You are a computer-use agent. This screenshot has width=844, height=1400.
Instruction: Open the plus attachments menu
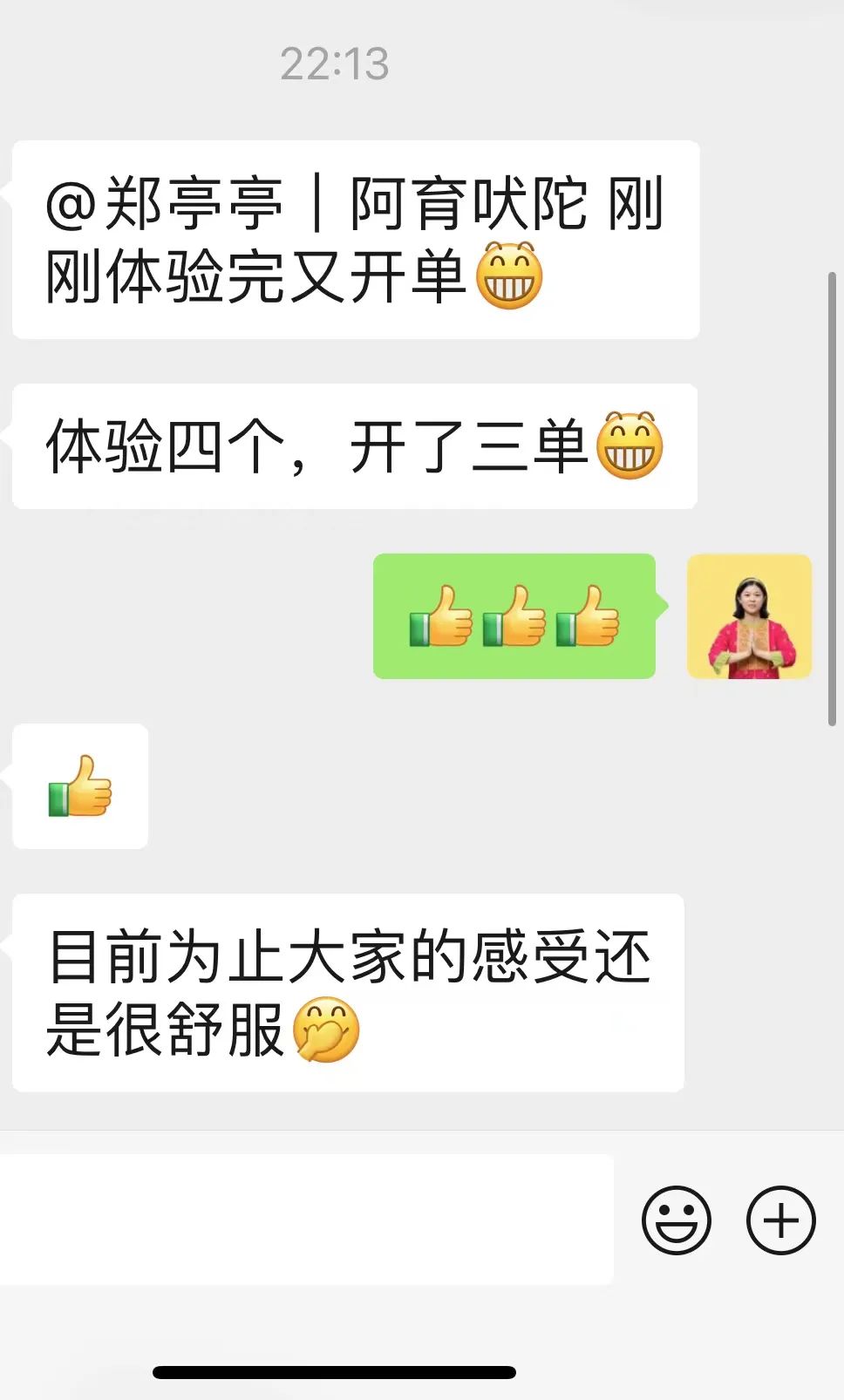[x=780, y=1220]
